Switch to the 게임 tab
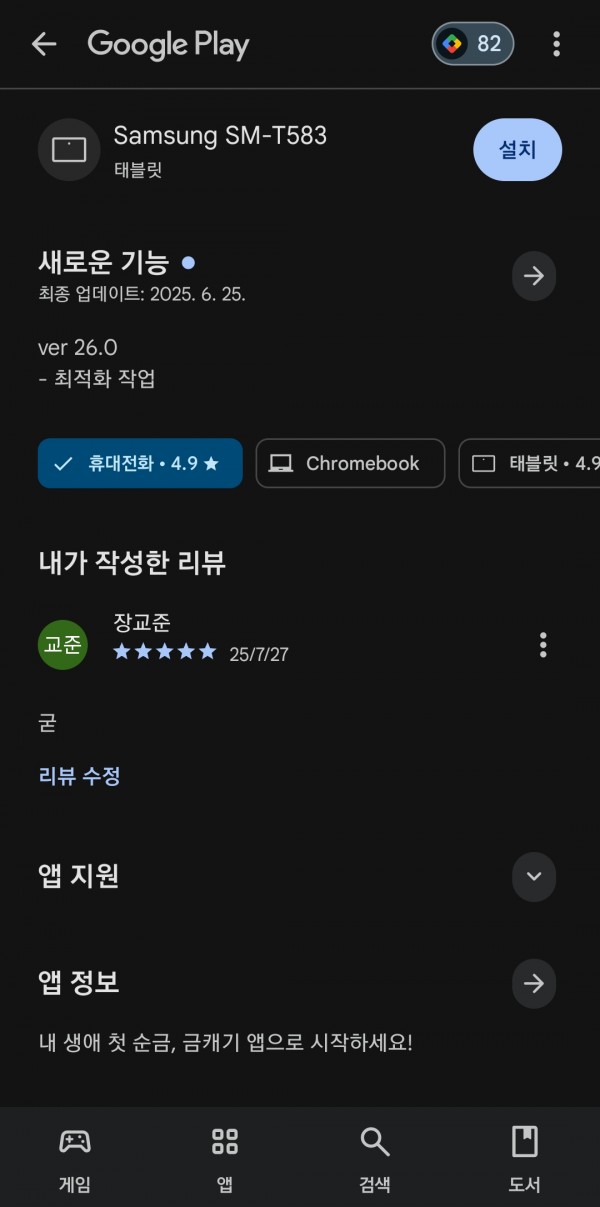 click(x=75, y=1158)
